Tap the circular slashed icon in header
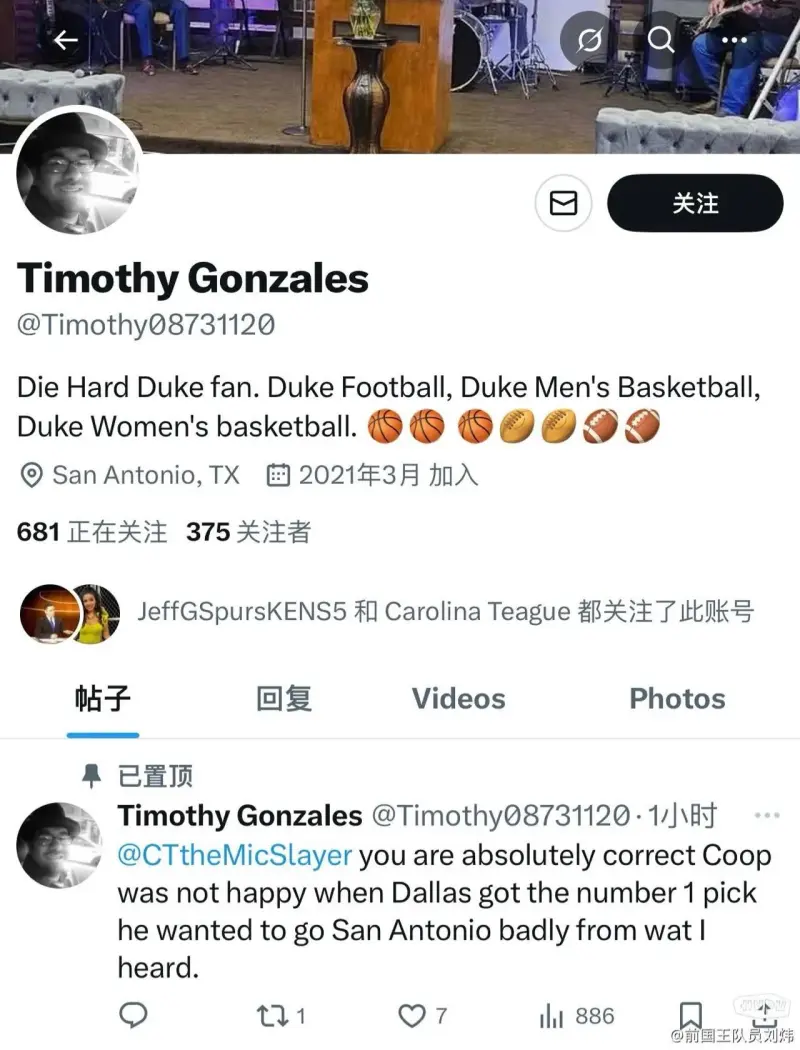 [589, 40]
